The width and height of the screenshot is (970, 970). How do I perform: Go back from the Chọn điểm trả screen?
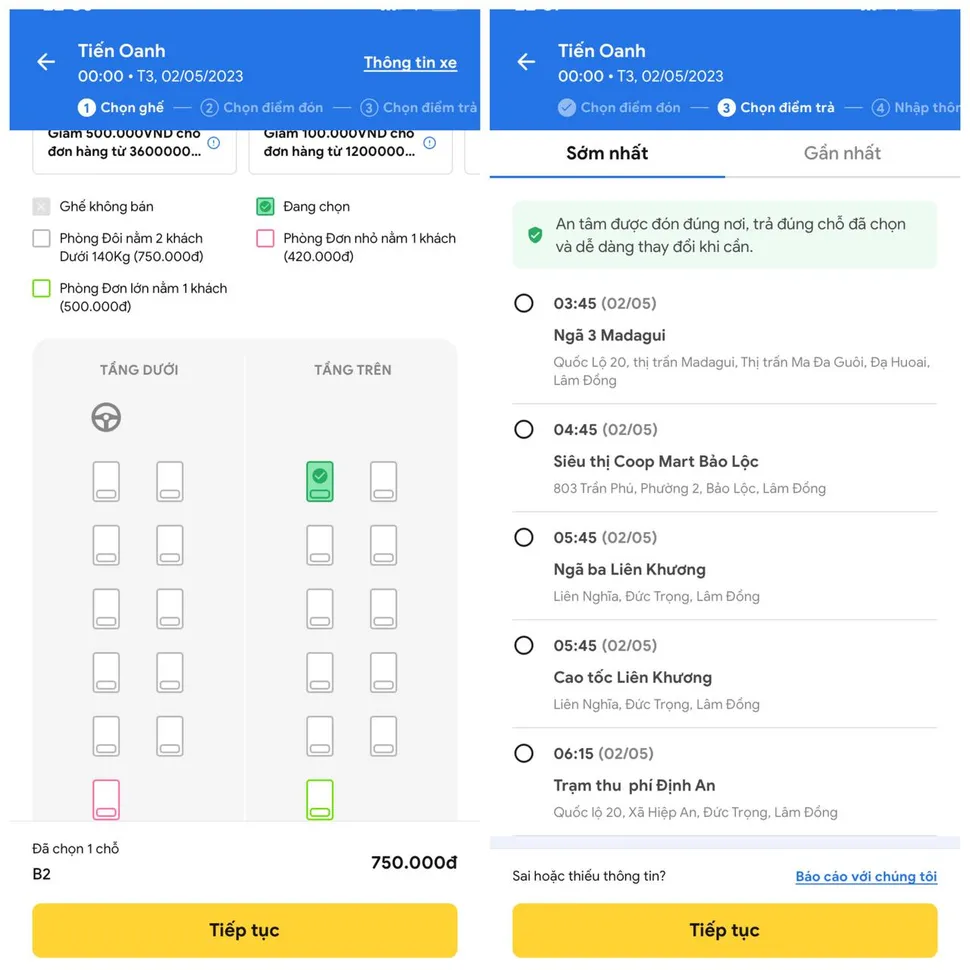point(526,62)
